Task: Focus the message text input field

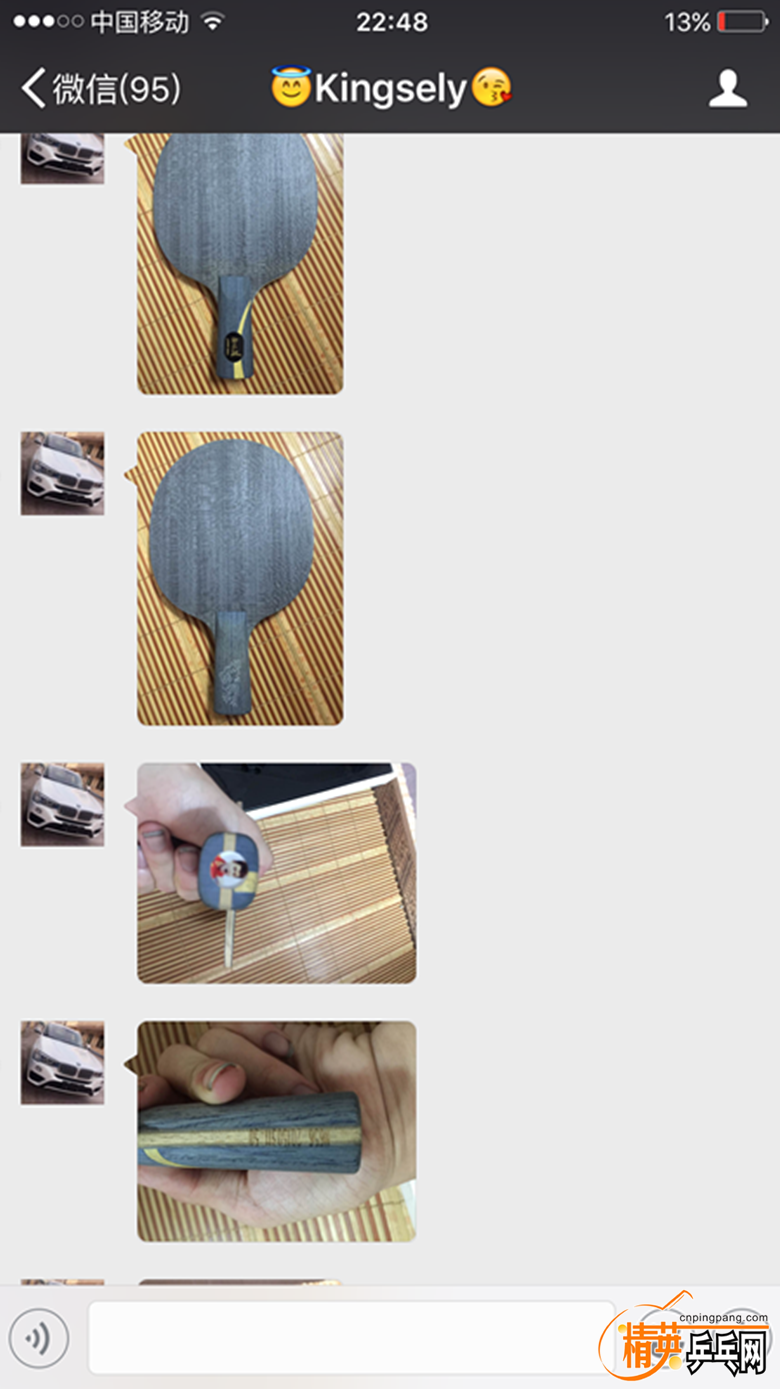Action: point(350,1338)
